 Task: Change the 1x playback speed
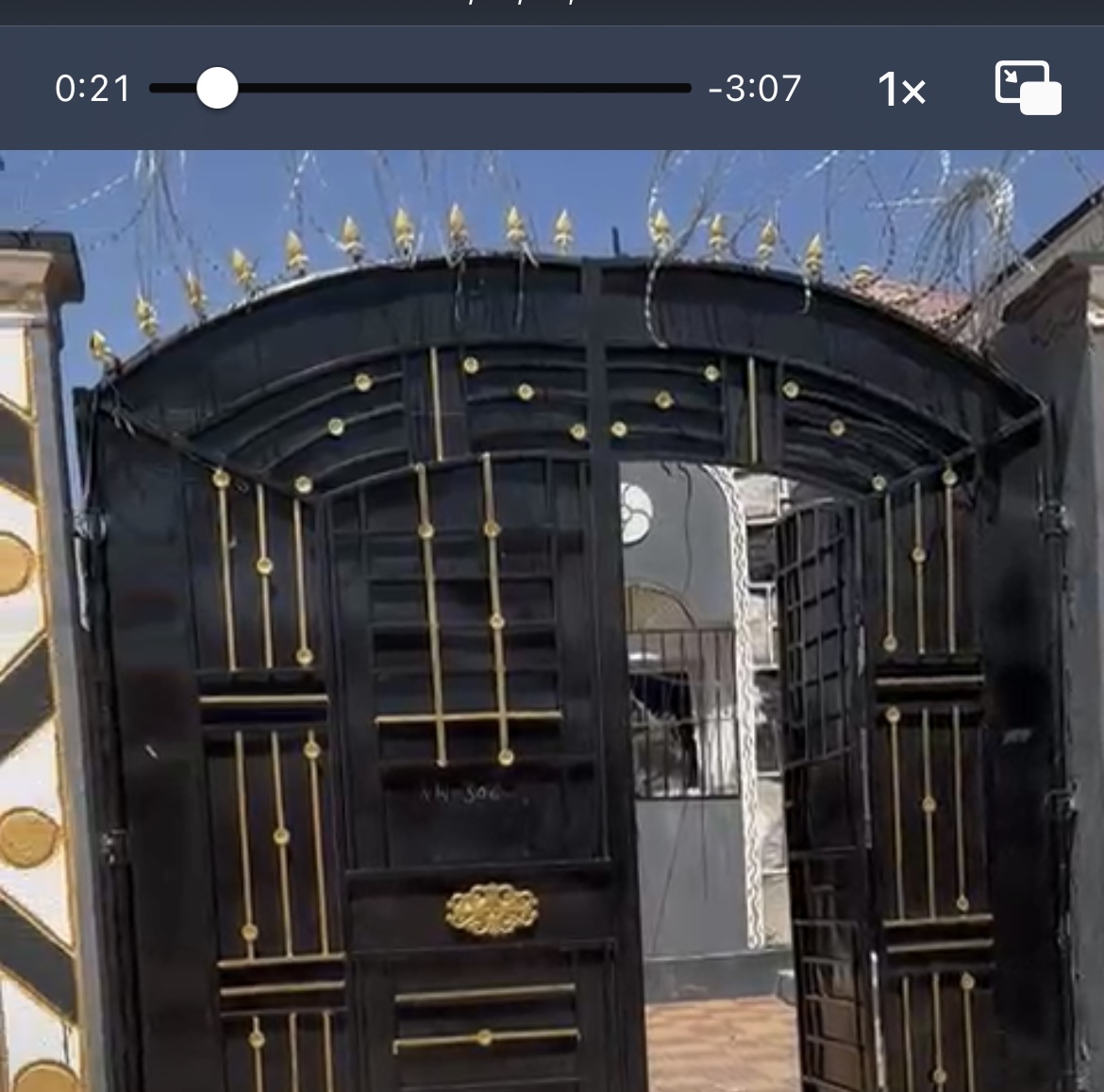pyautogui.click(x=901, y=90)
